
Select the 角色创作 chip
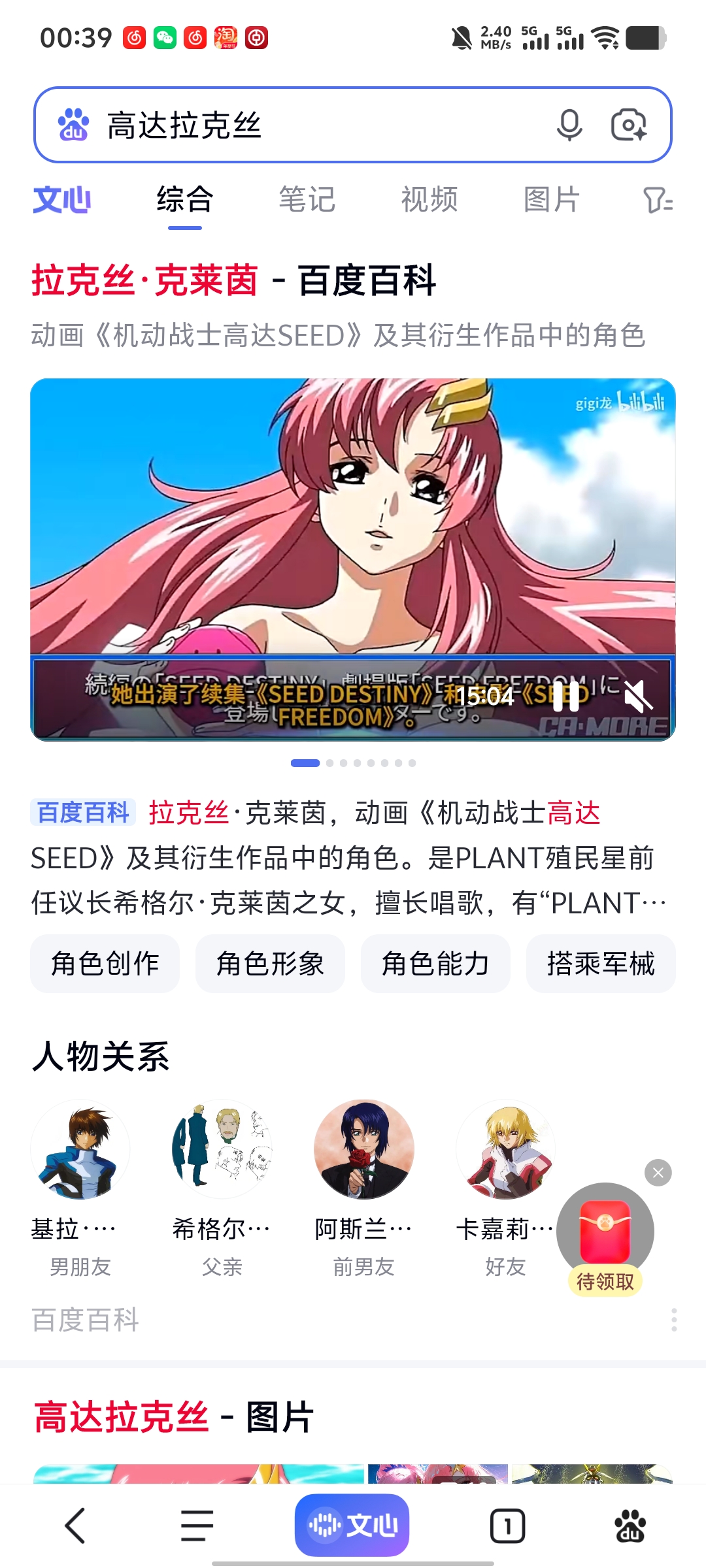pos(105,964)
